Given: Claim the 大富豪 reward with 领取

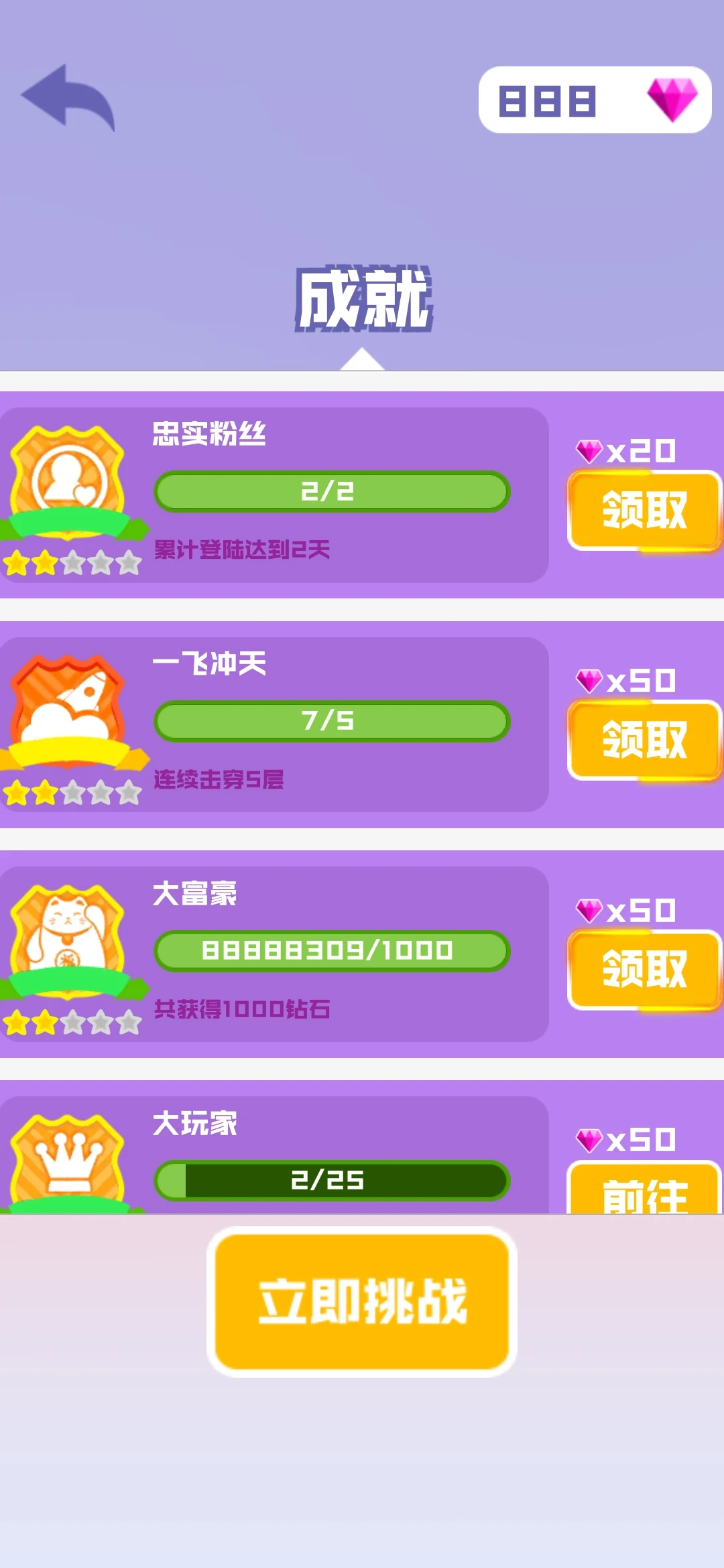Looking at the screenshot, I should tap(644, 970).
